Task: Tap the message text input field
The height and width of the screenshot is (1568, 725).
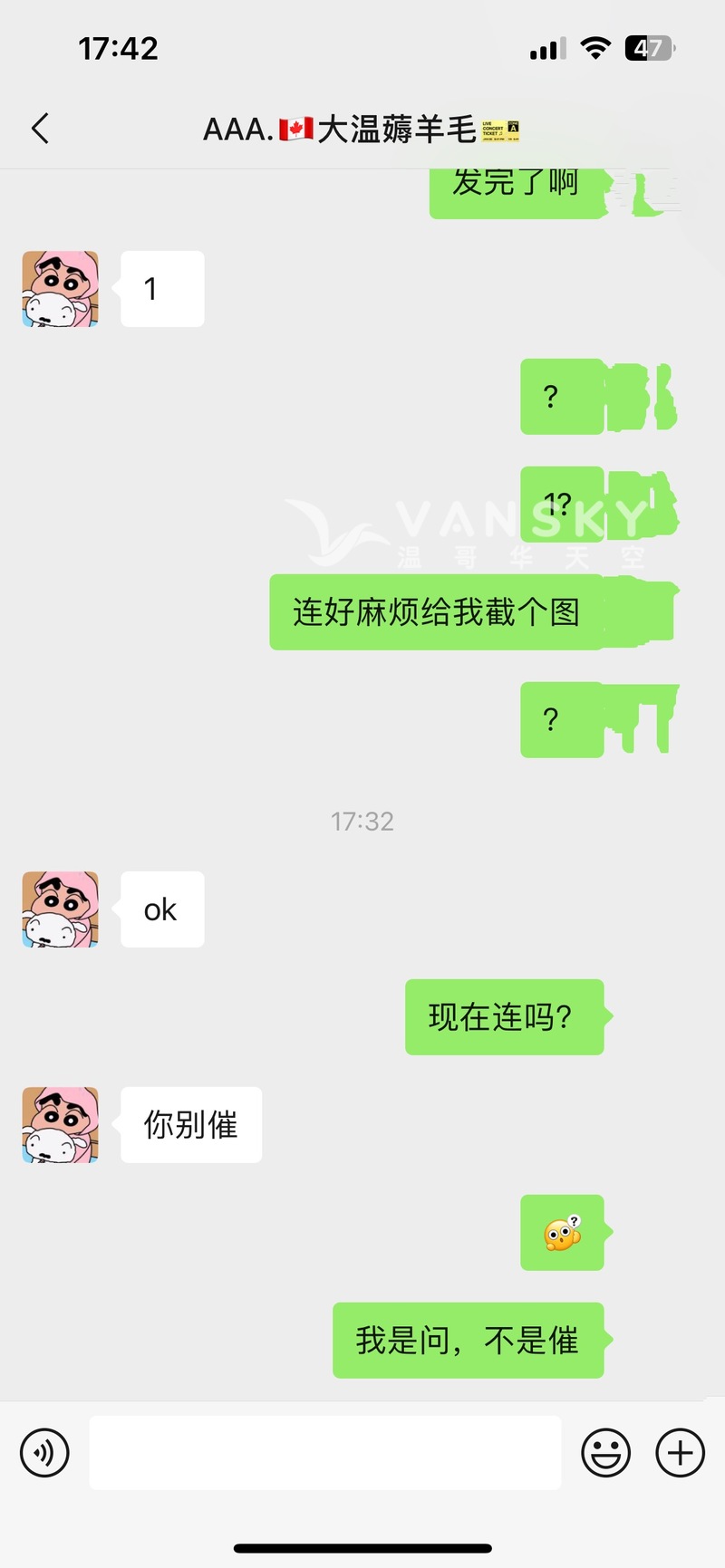Action: [326, 1453]
